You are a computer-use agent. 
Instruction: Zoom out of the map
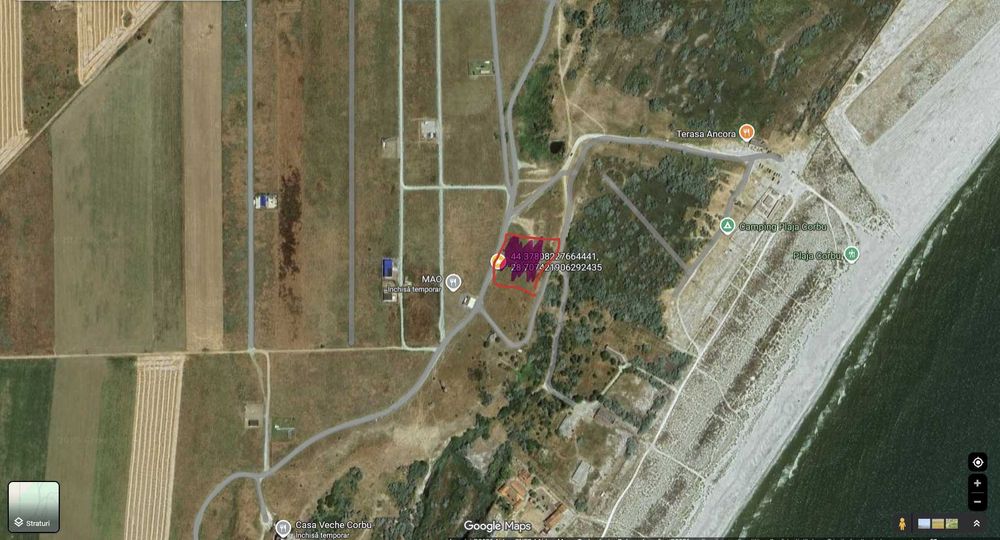coord(977,501)
